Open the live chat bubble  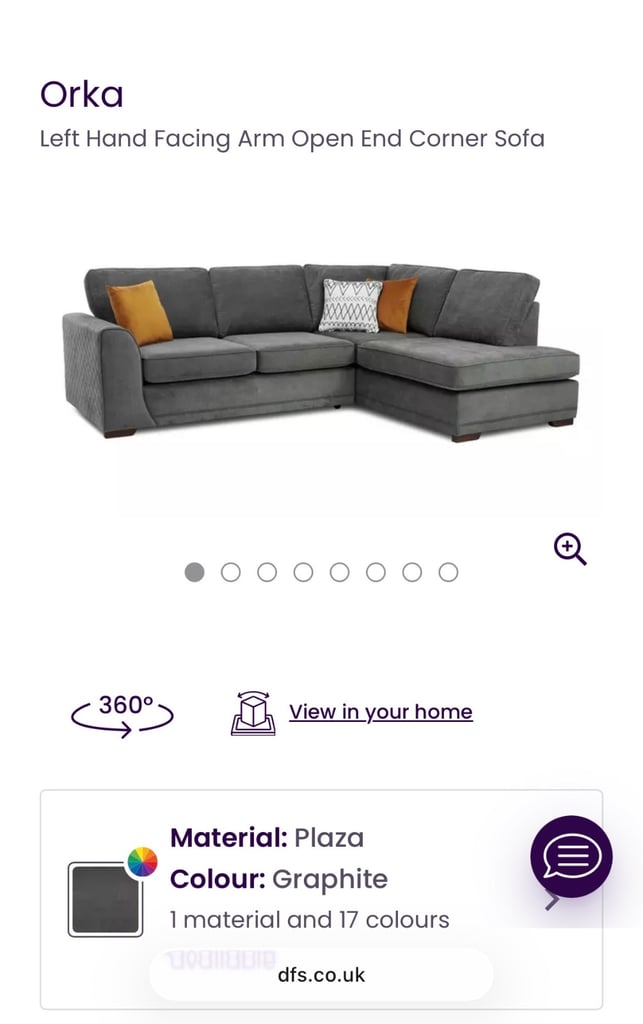[571, 856]
